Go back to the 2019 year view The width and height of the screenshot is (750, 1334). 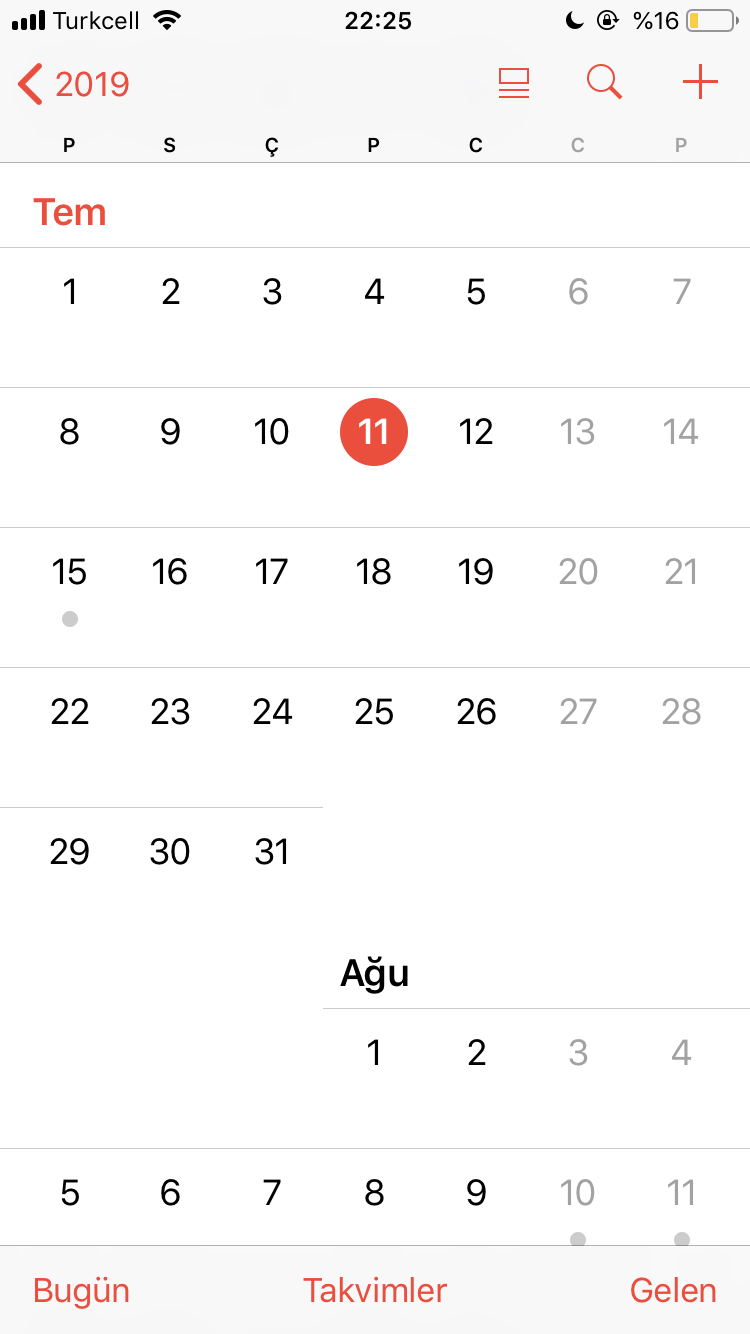tap(74, 84)
